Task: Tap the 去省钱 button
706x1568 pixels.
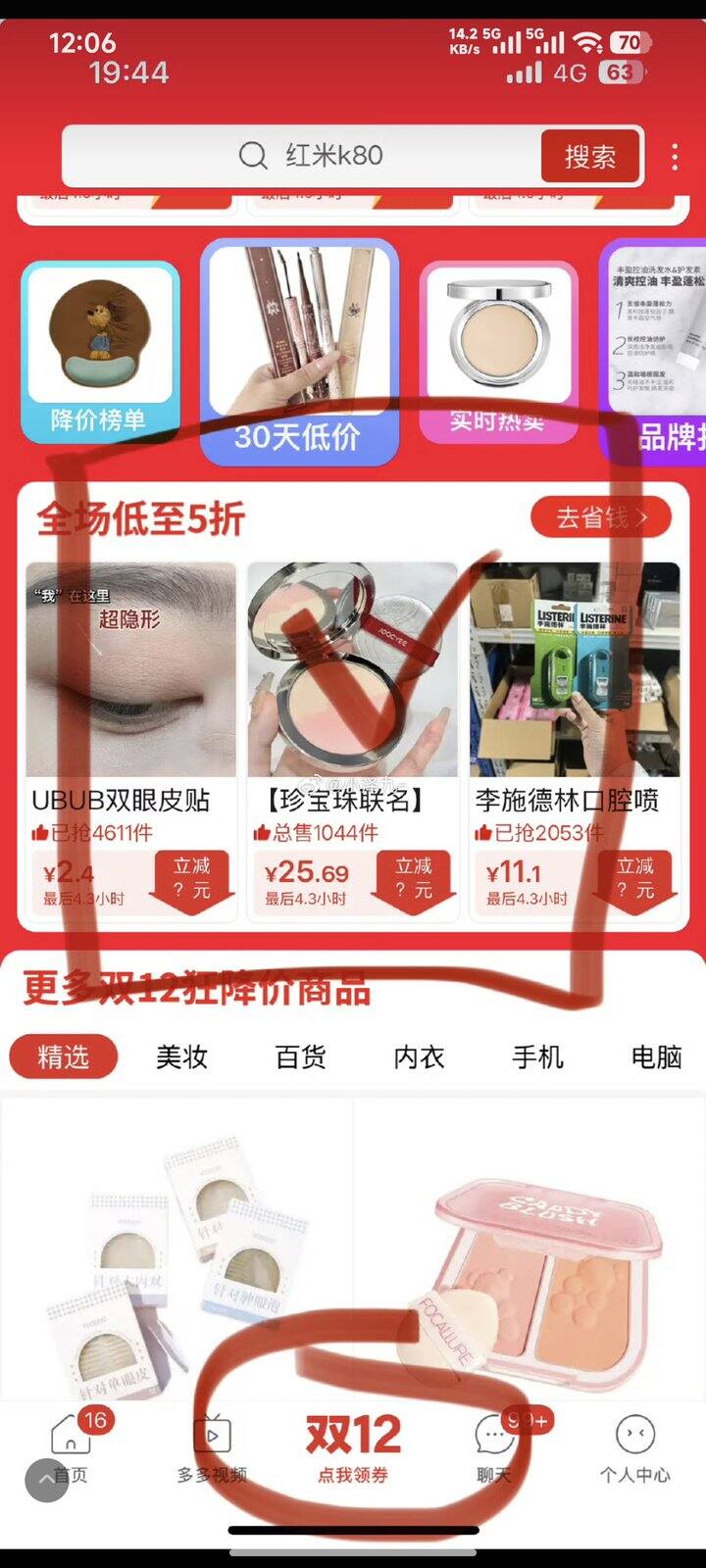Action: tap(600, 517)
